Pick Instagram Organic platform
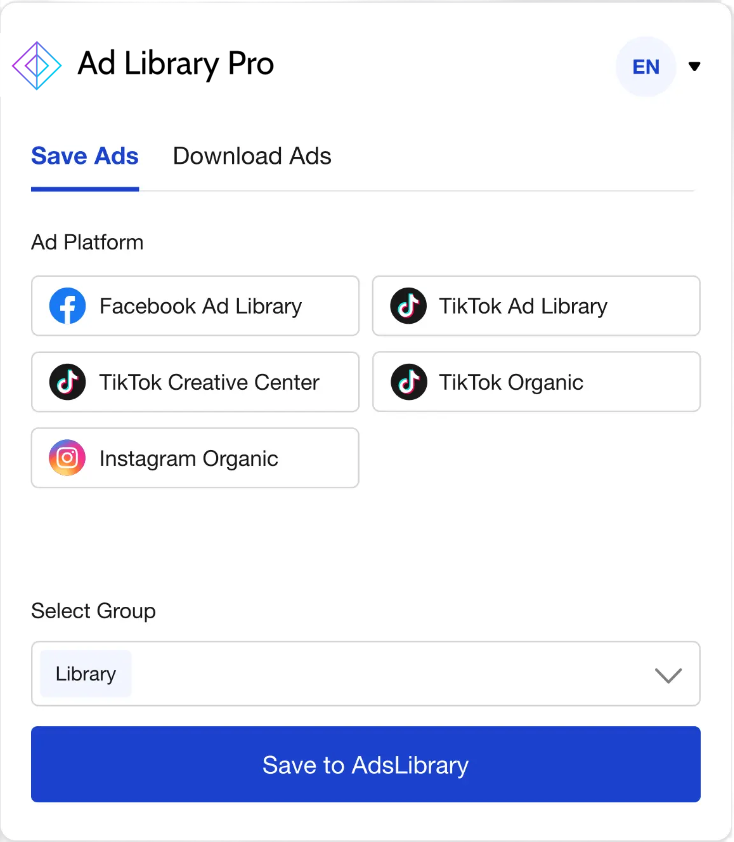Image resolution: width=734 pixels, height=842 pixels. click(x=195, y=458)
